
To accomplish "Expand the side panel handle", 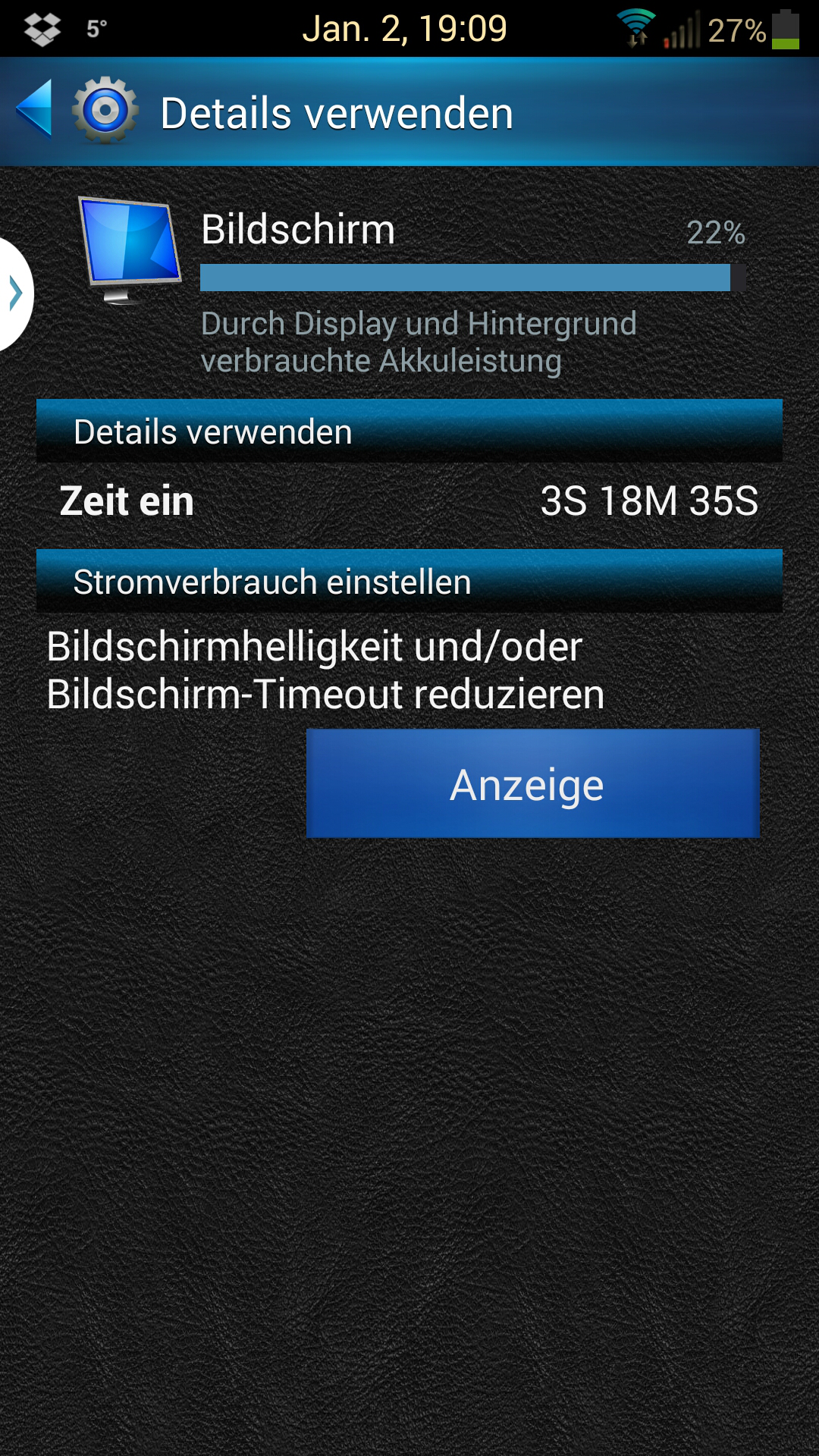I will 15,293.
